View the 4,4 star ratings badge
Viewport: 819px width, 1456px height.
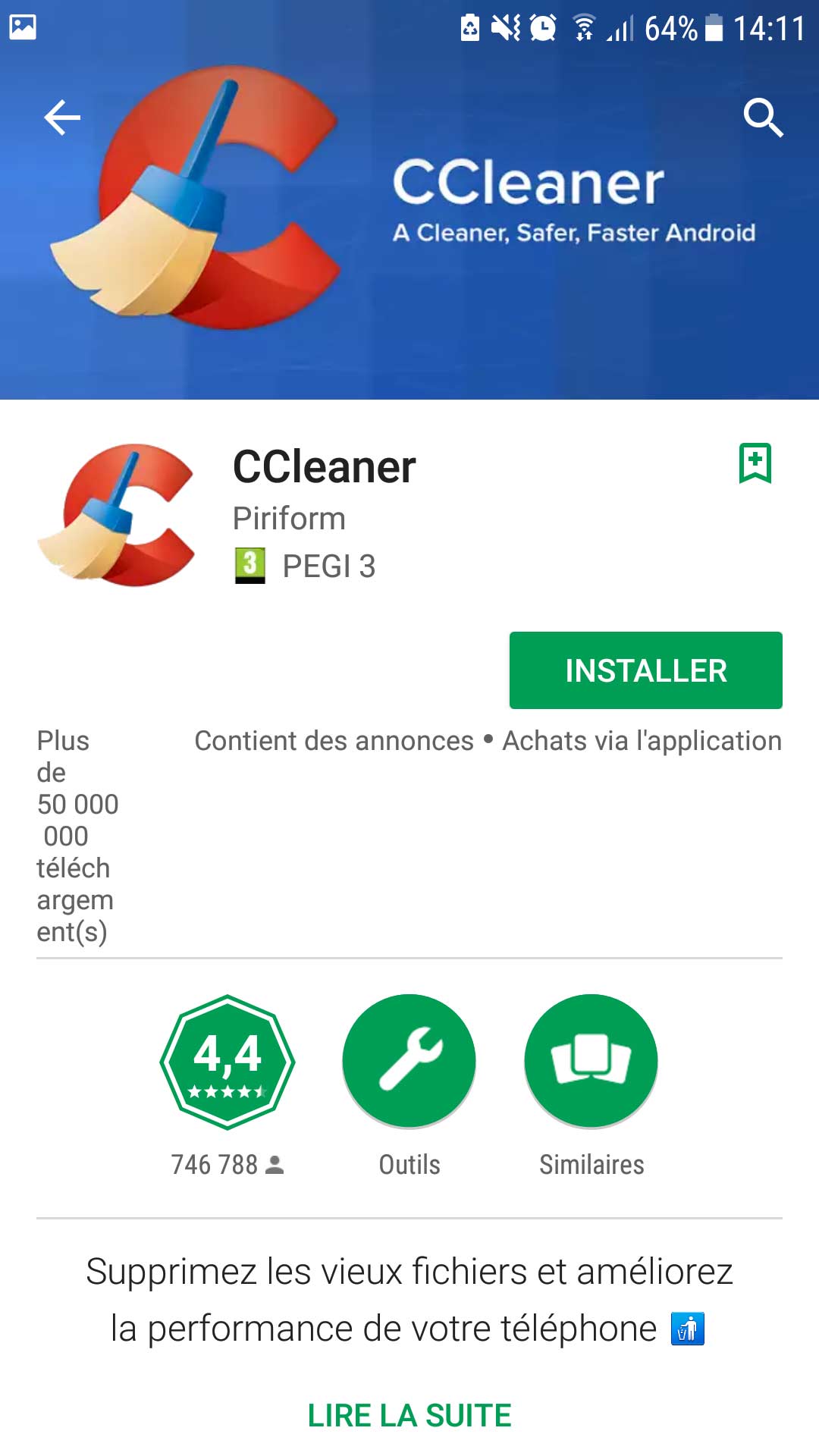pos(227,1062)
